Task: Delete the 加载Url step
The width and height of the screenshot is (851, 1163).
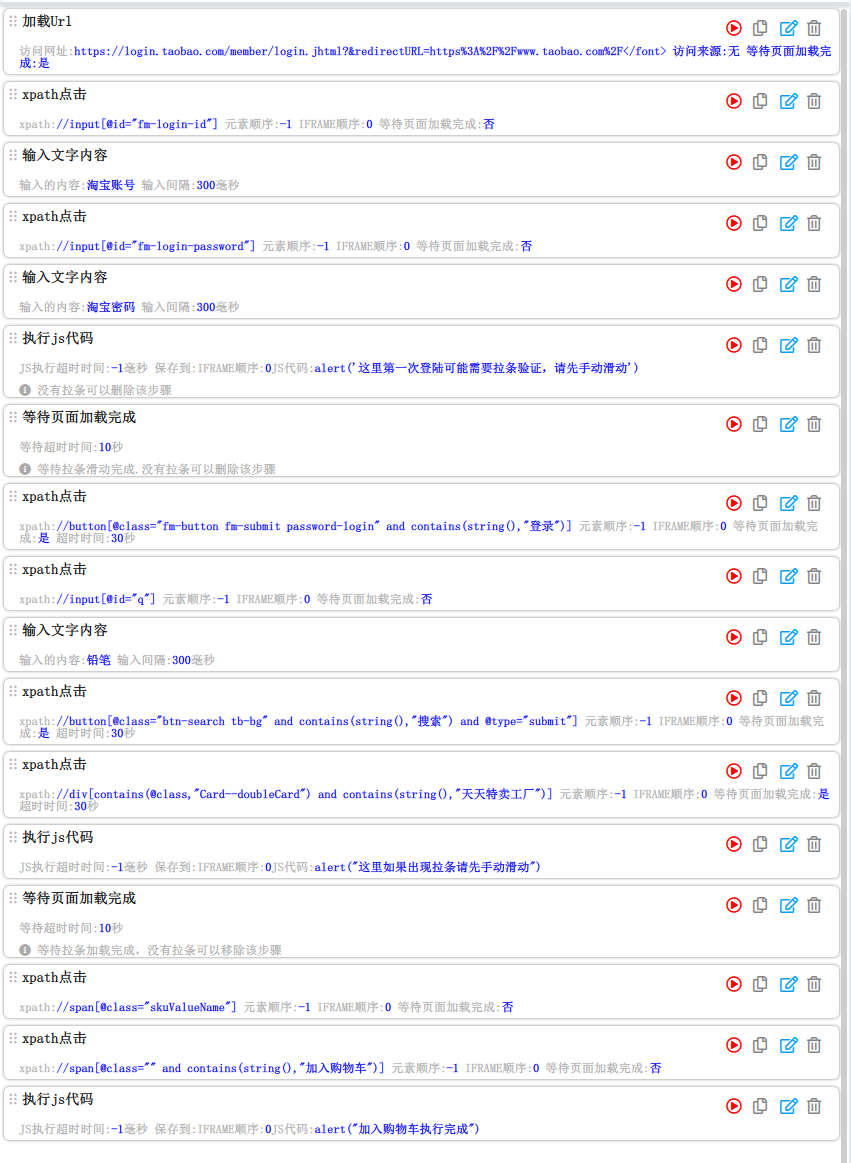Action: pos(814,29)
